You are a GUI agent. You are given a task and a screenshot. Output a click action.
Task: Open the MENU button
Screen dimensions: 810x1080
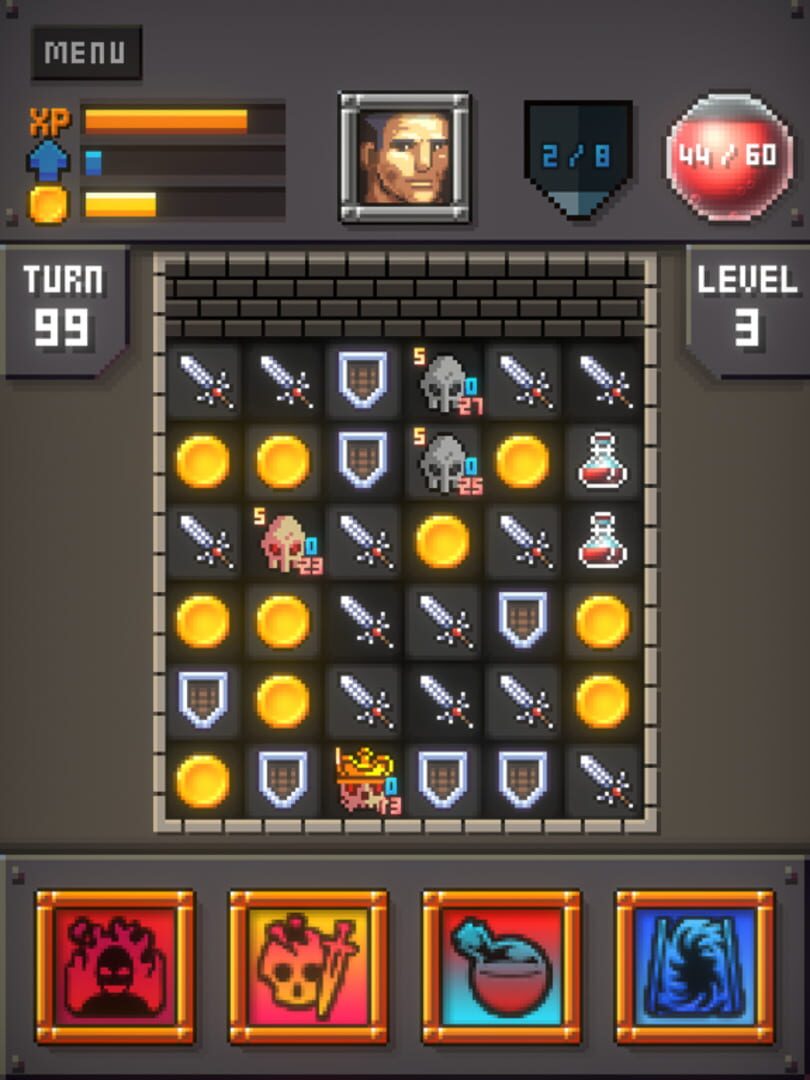click(x=86, y=53)
